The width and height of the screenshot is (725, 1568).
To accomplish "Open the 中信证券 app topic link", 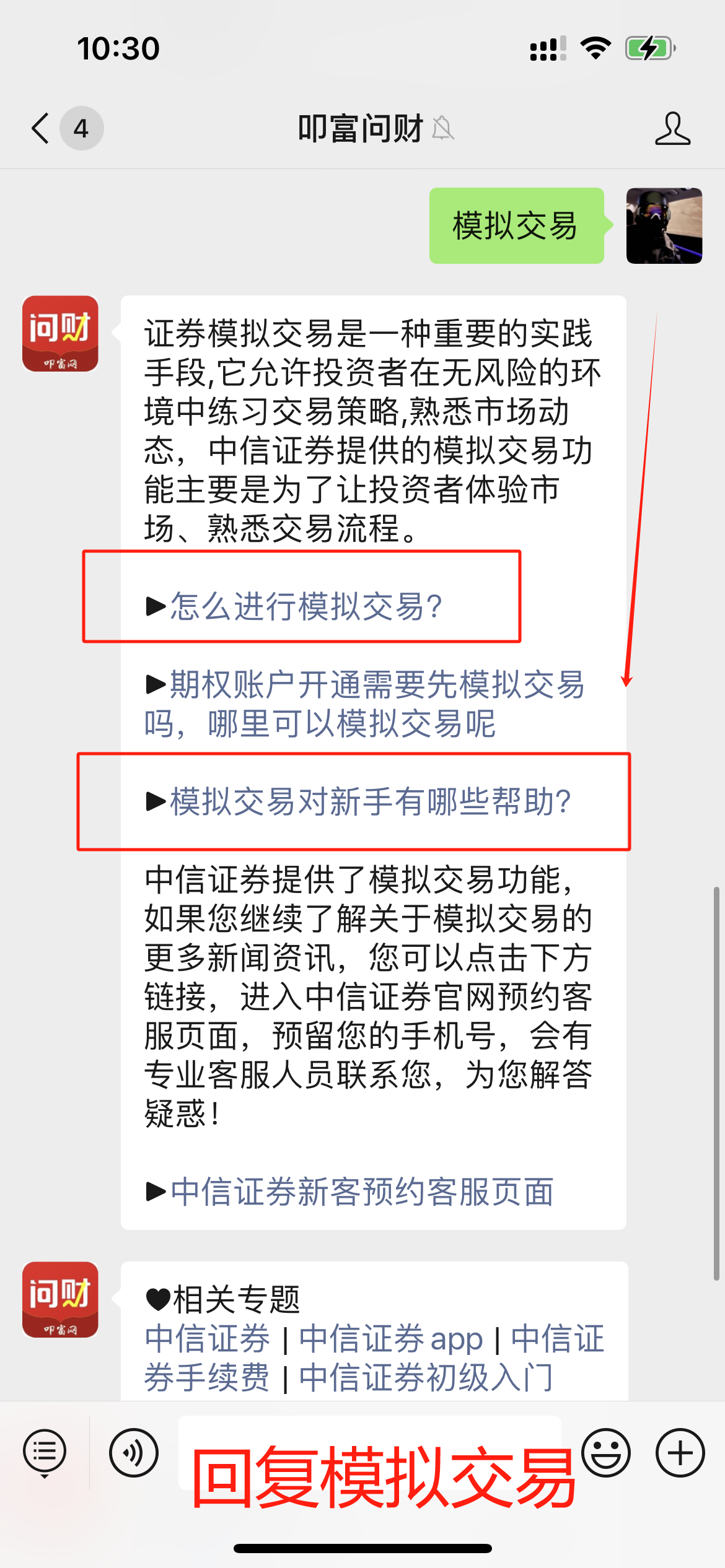I will pos(390,1339).
